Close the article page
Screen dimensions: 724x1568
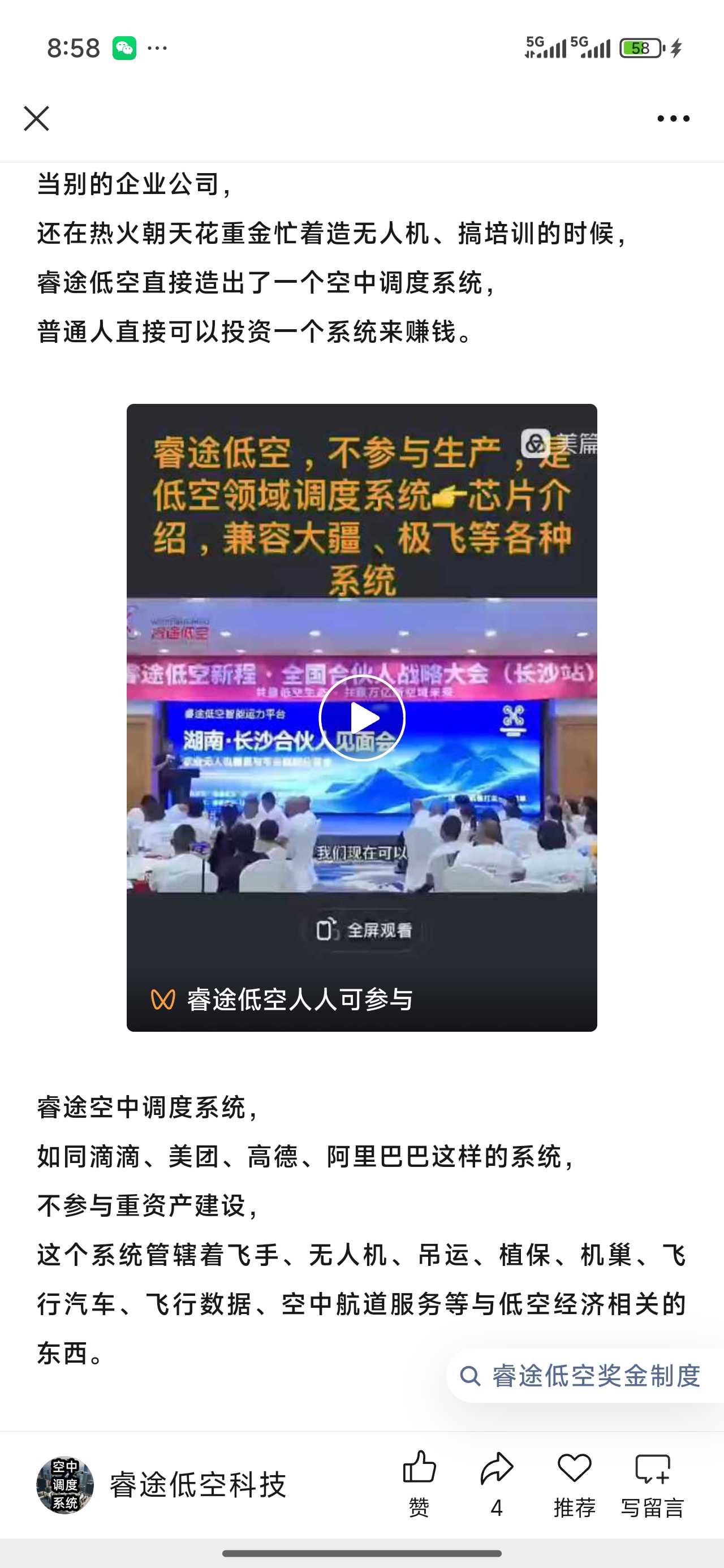37,118
